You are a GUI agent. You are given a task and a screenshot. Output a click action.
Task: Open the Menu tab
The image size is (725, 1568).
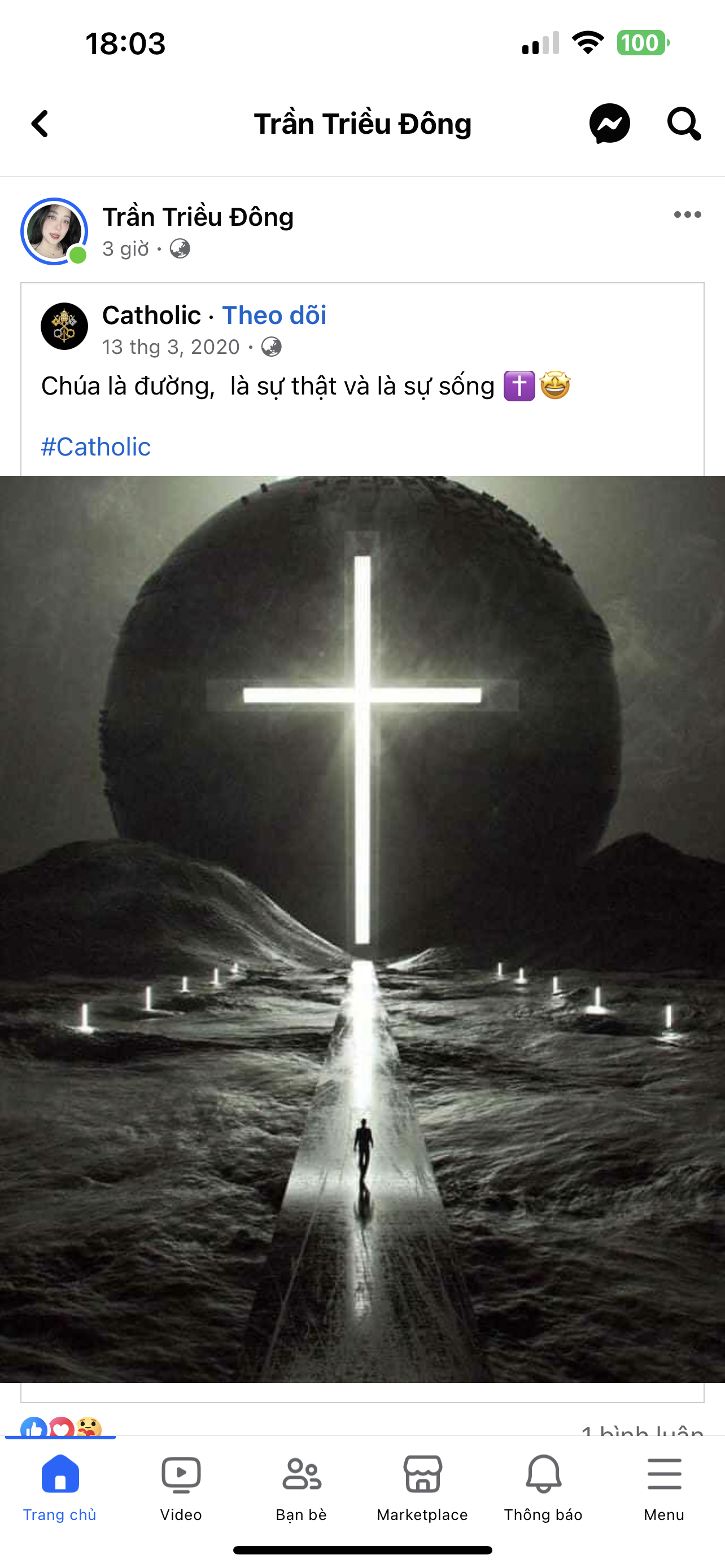664,1485
